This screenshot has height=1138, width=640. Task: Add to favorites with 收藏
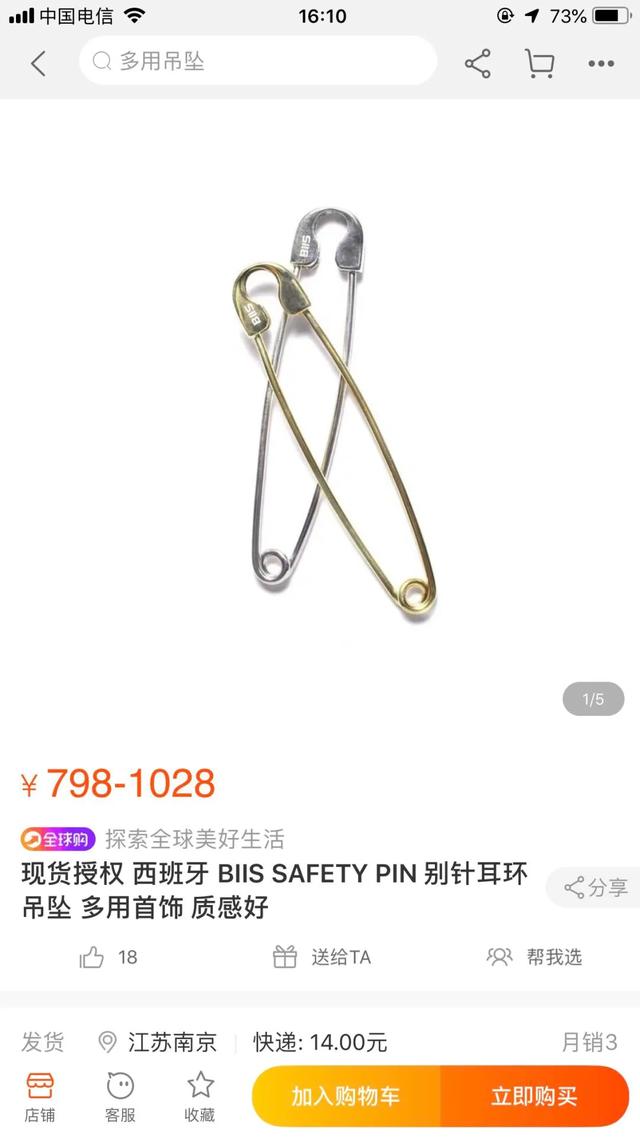200,1097
